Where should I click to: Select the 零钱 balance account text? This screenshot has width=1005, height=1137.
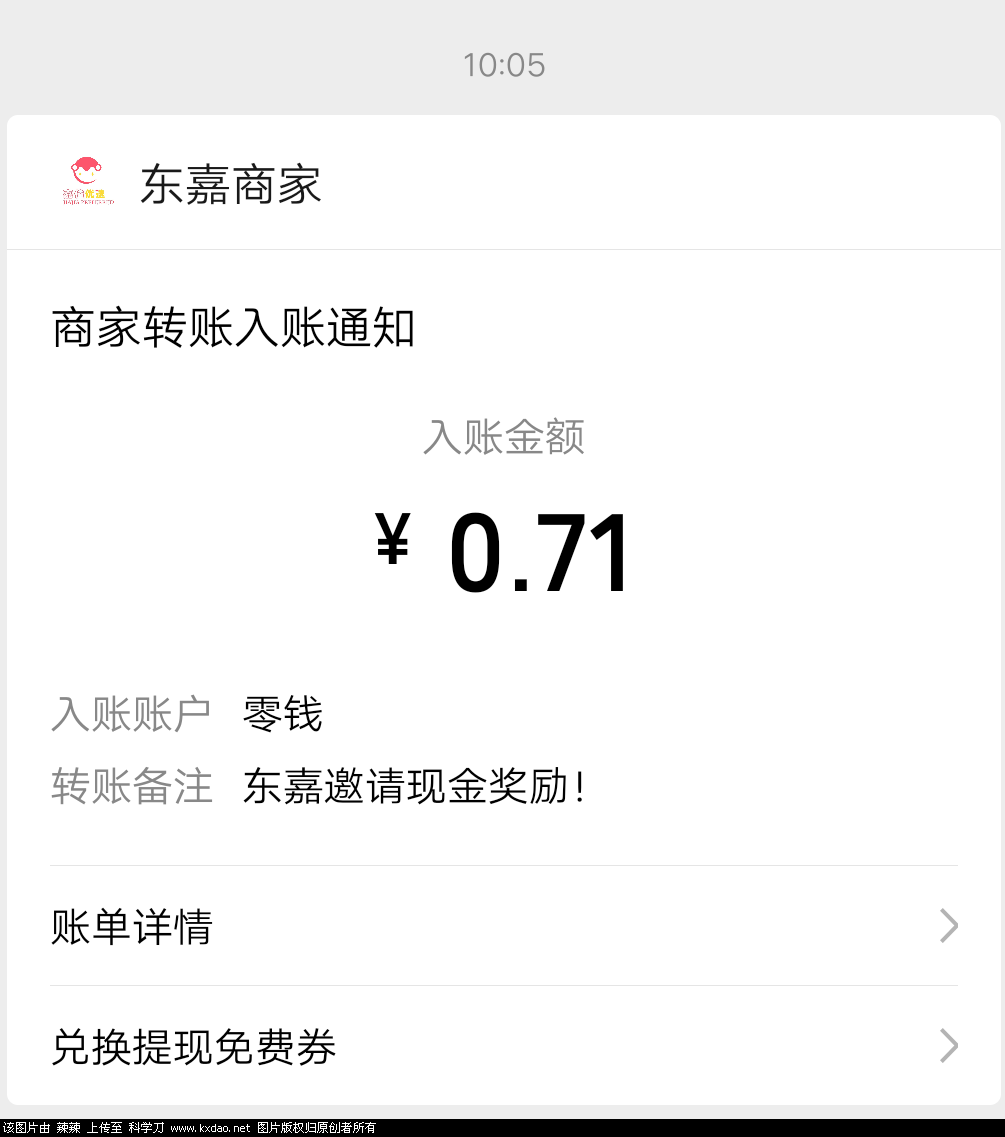(x=282, y=712)
